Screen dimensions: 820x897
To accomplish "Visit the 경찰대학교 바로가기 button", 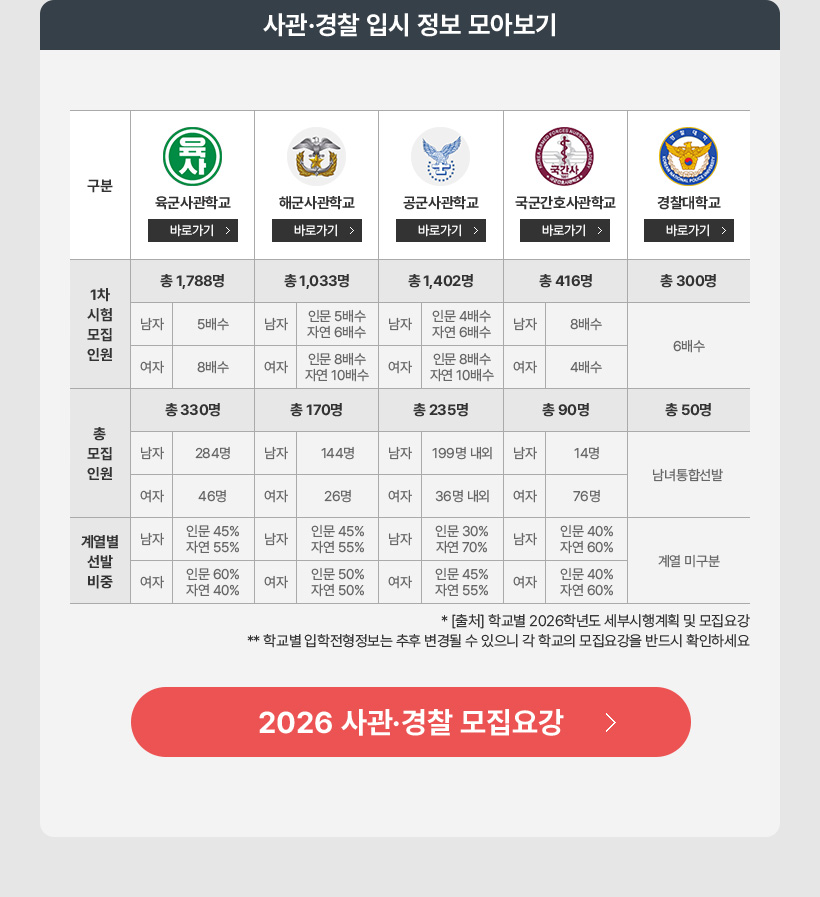I will pyautogui.click(x=689, y=231).
